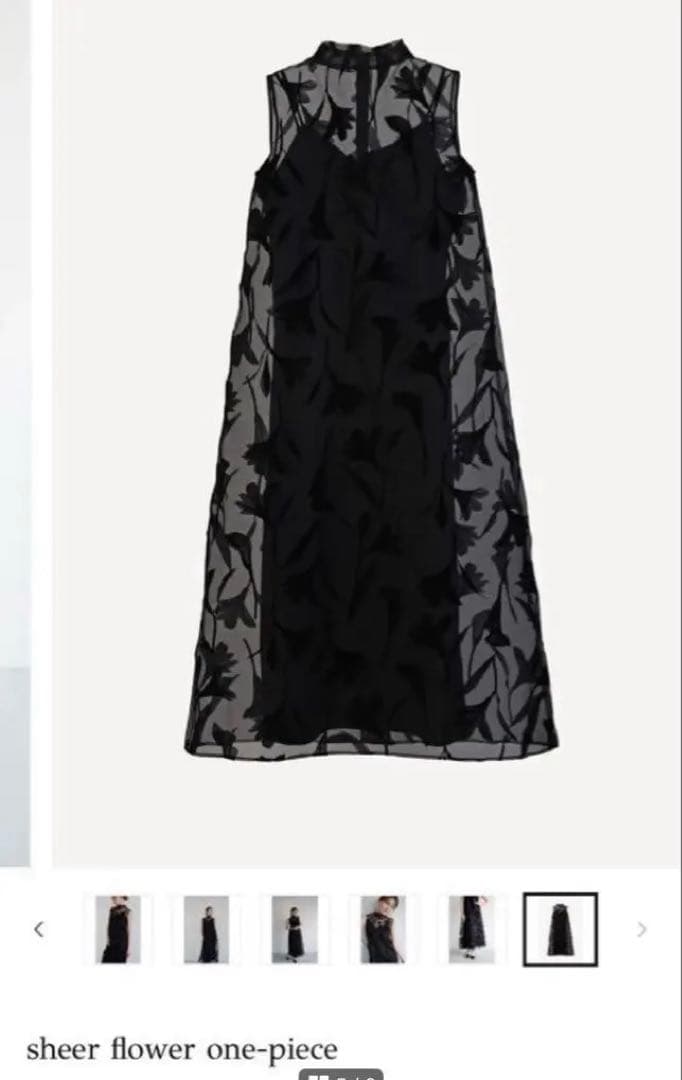
Task: Select the highlighted flat-lay dress thumbnail
Action: 560,929
